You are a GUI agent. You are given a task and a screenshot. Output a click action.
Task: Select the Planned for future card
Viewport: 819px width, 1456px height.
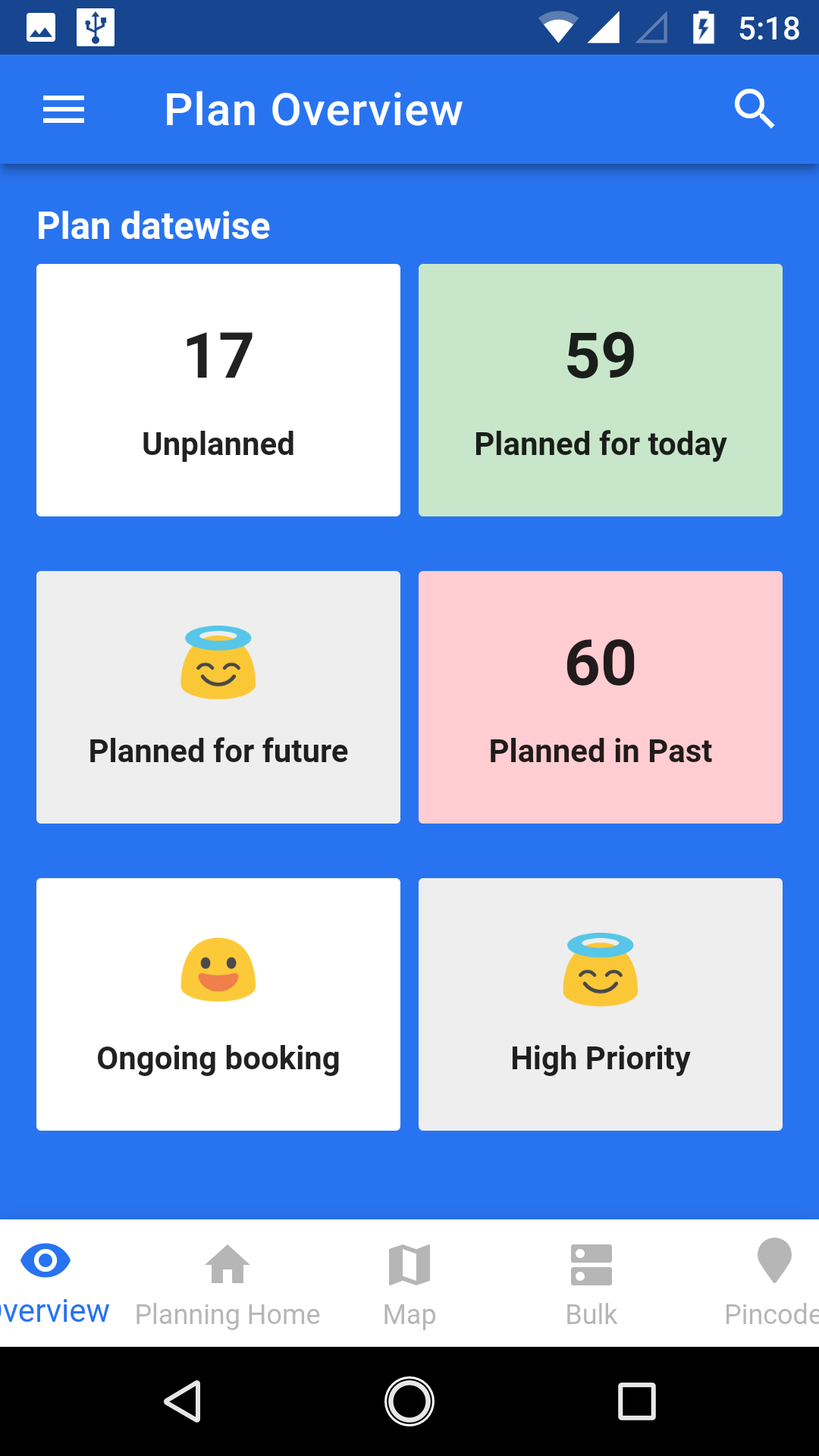coord(218,697)
